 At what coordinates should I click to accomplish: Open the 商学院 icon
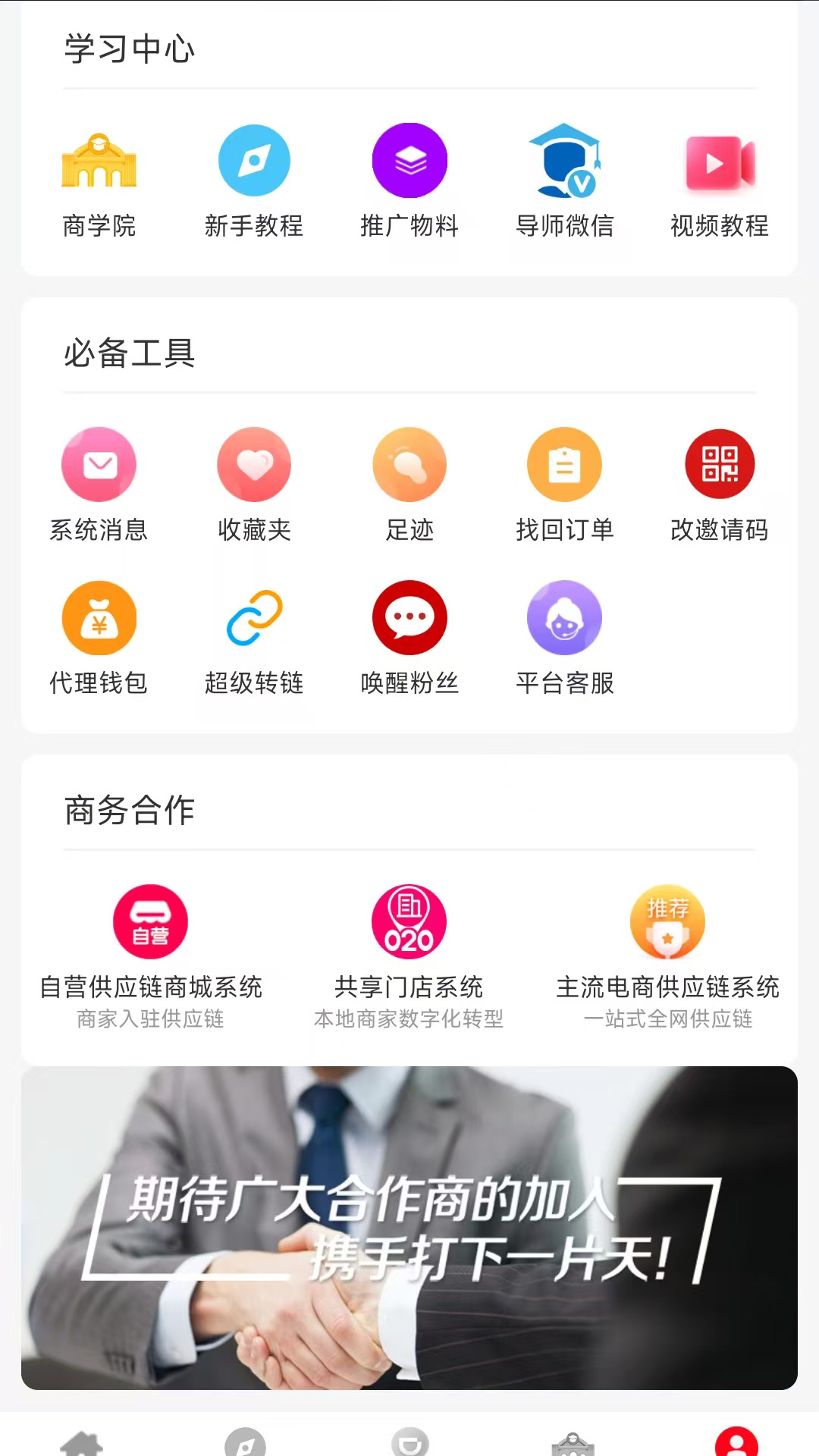click(99, 161)
